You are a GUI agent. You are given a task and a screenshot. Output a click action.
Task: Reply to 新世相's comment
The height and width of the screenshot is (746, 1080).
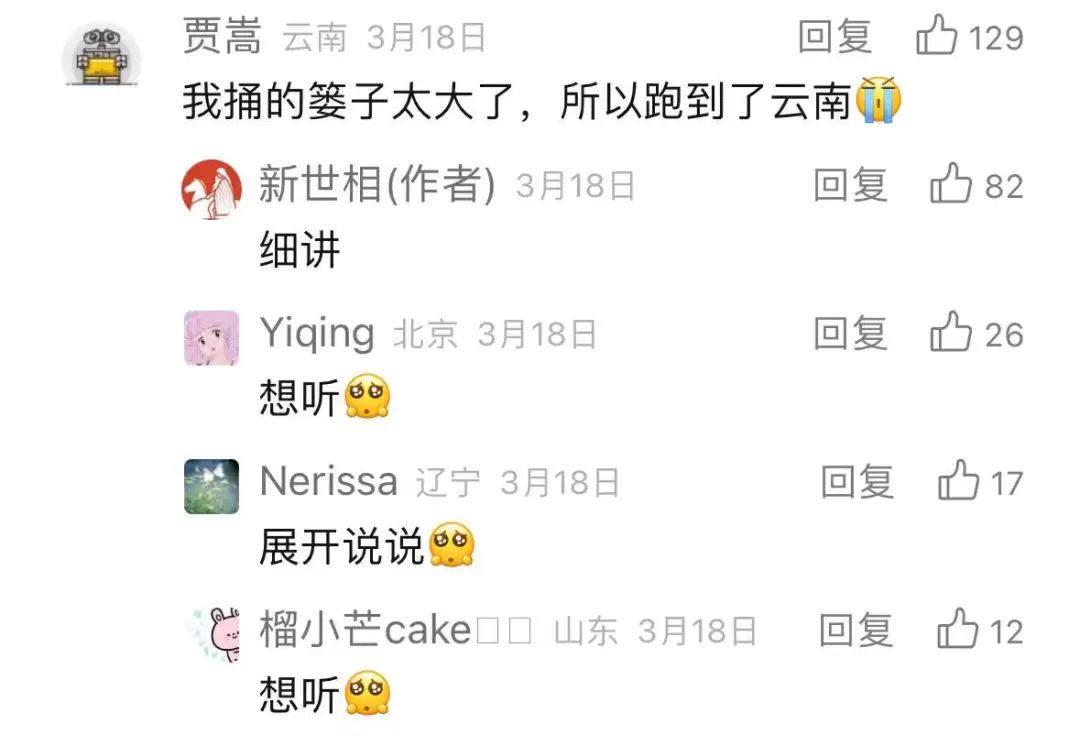850,186
